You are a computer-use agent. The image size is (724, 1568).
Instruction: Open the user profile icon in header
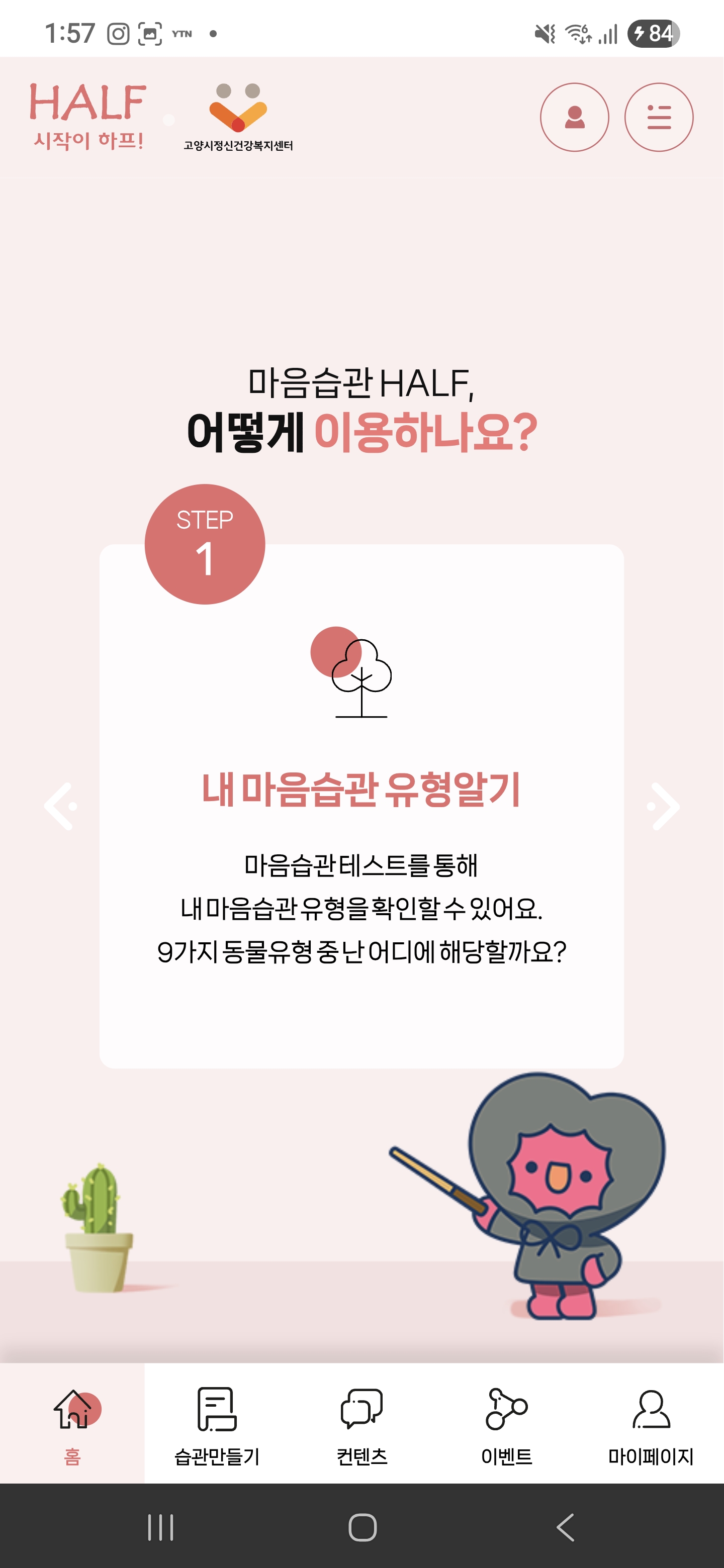click(574, 117)
